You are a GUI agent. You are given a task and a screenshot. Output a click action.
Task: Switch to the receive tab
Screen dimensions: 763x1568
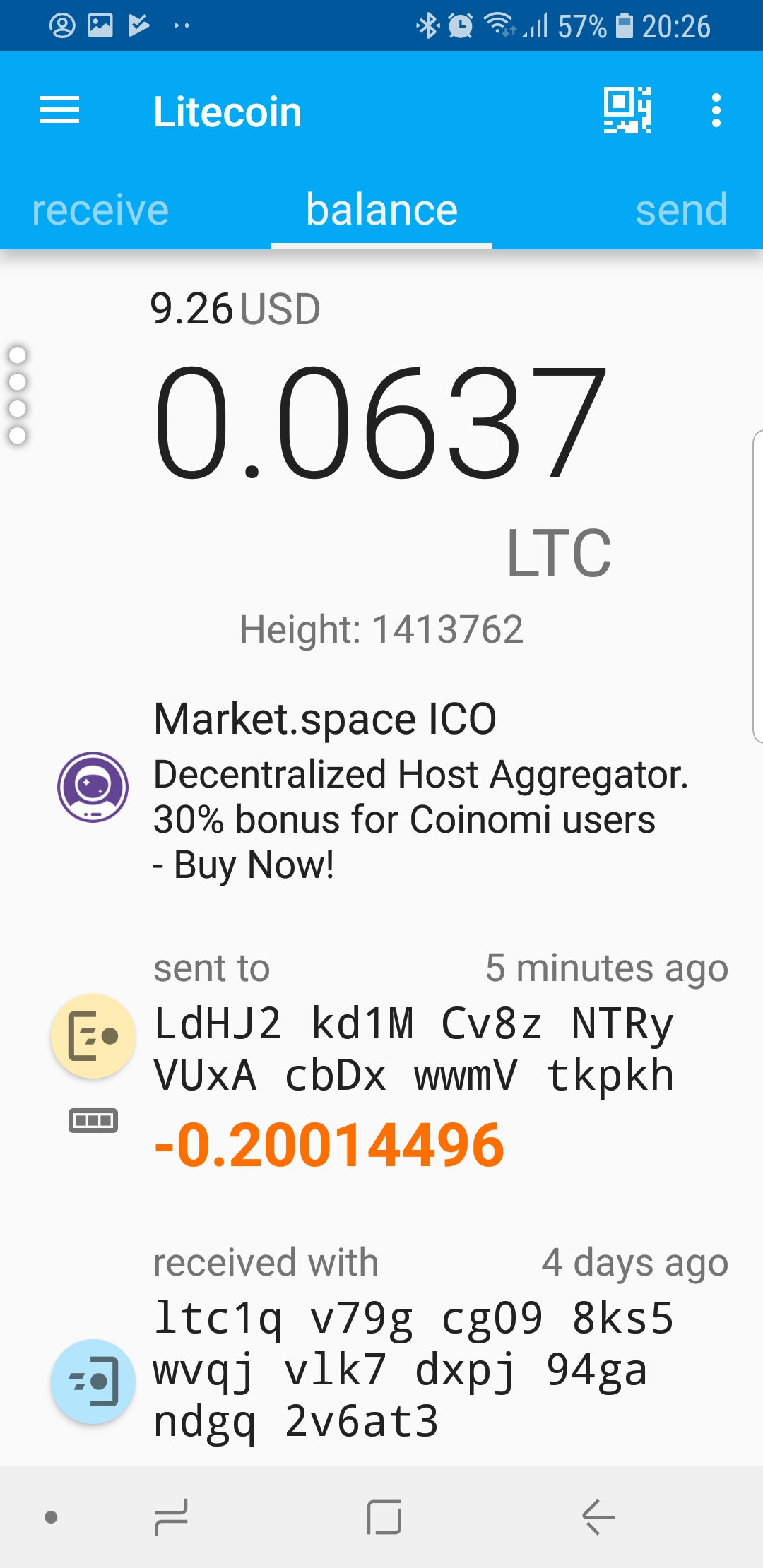100,210
